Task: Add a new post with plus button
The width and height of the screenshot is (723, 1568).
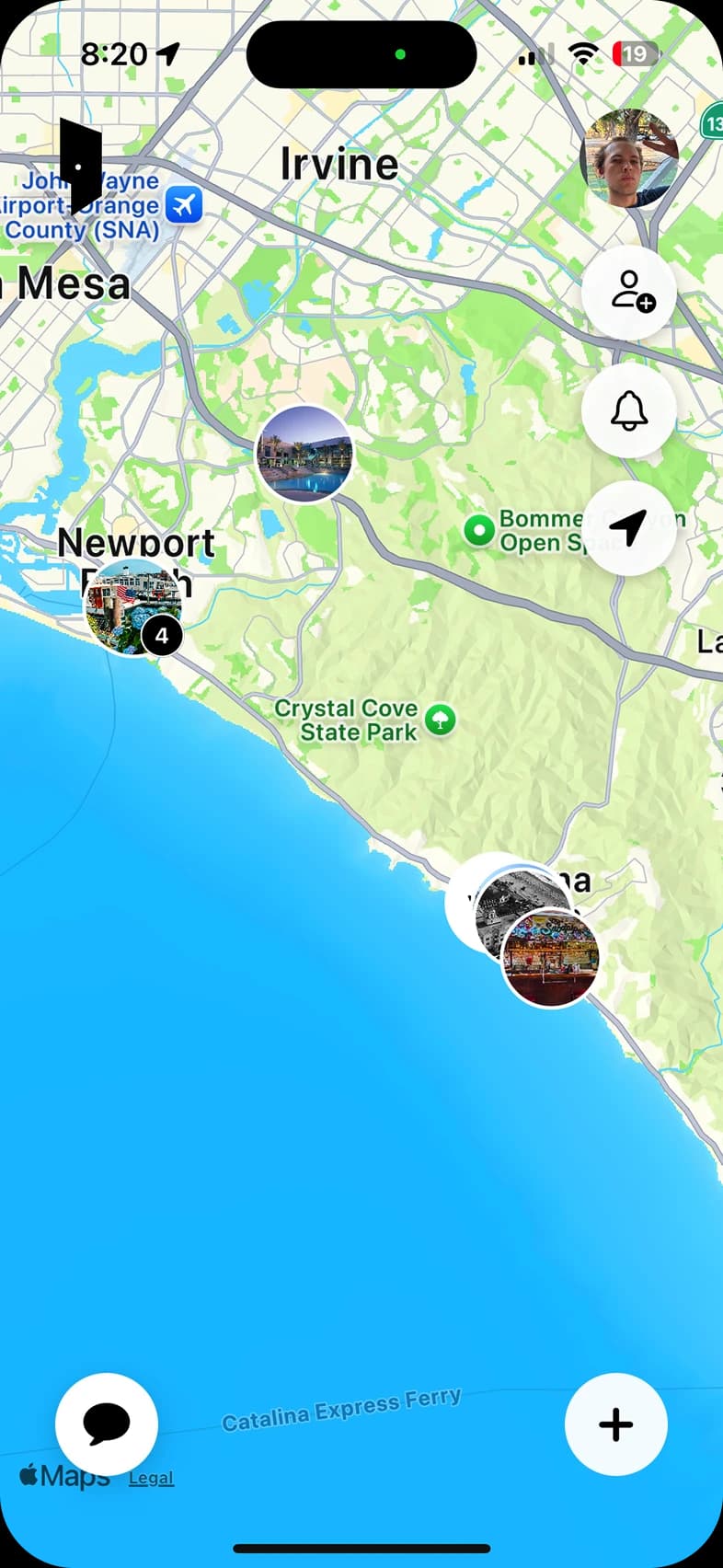Action: point(615,1424)
